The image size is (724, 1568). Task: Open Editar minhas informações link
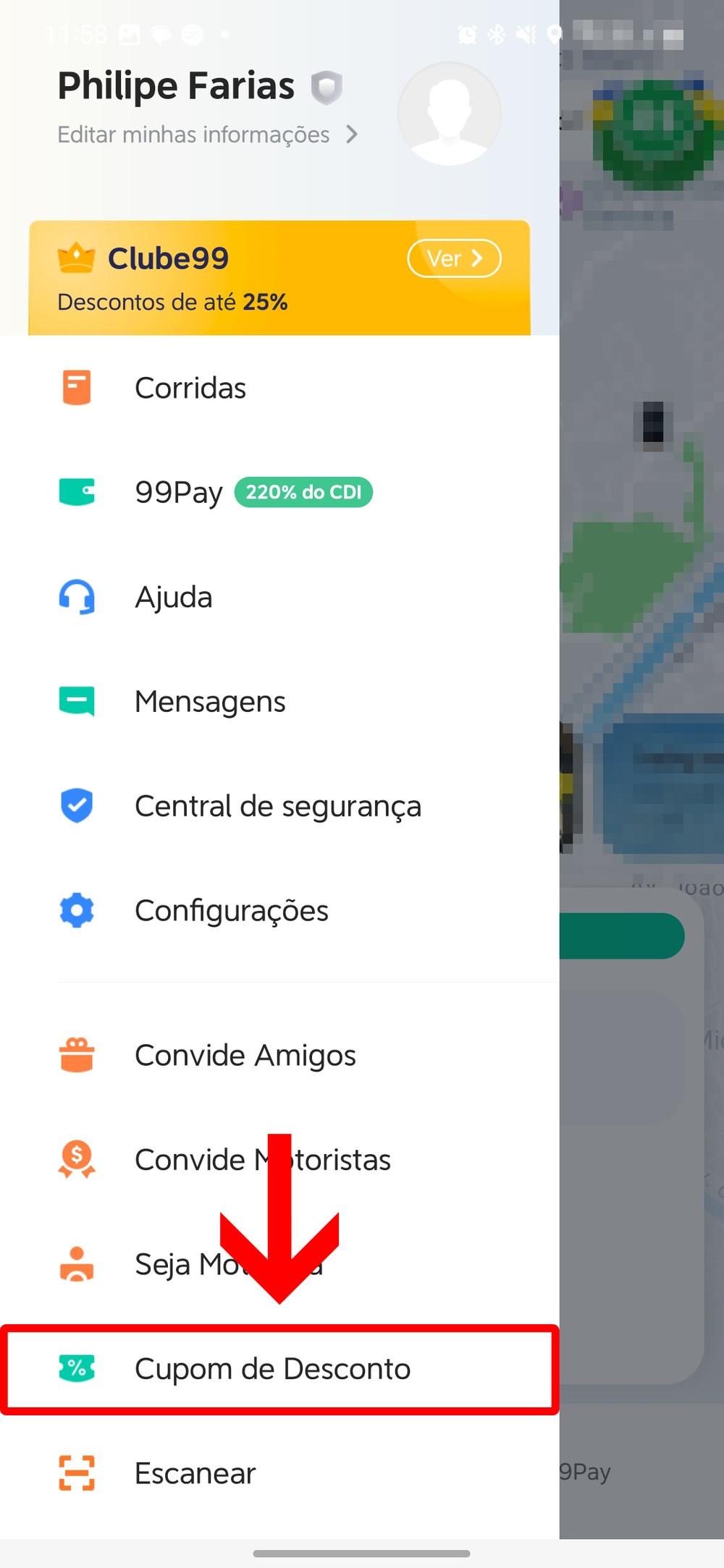[207, 135]
